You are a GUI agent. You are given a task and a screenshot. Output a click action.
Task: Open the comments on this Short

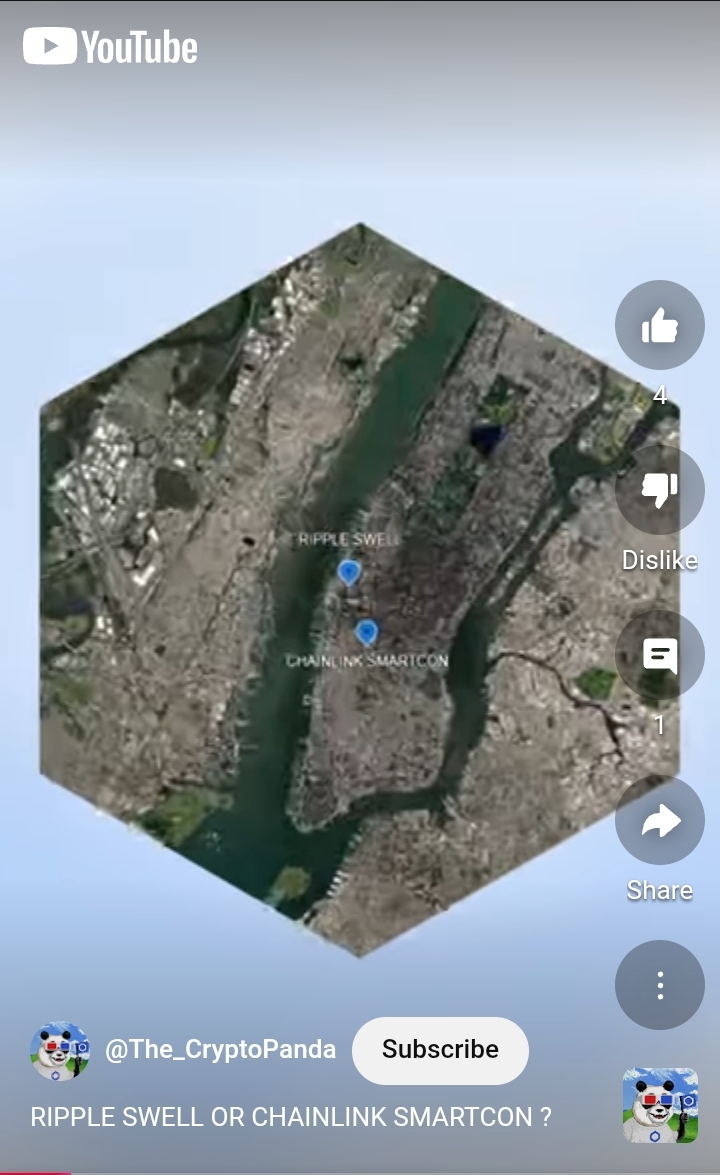pyautogui.click(x=659, y=656)
